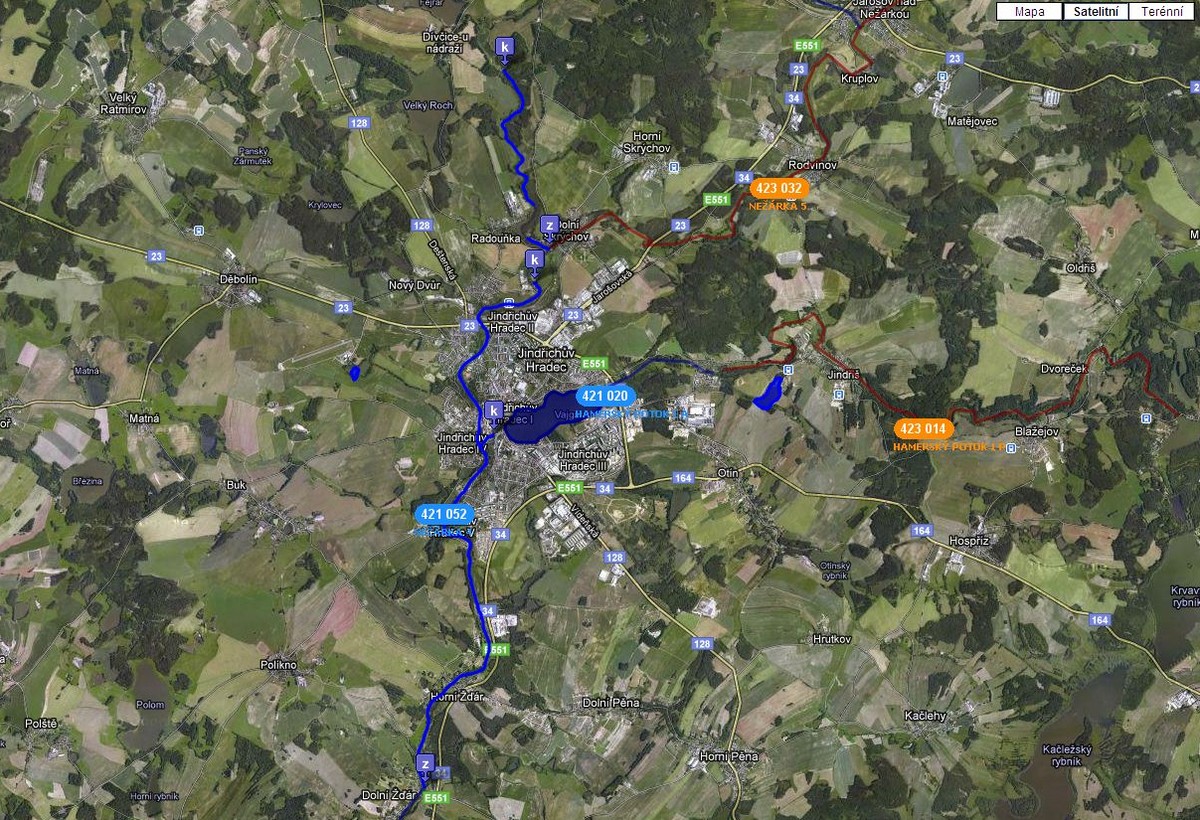Open the blue 421 052 marker
The width and height of the screenshot is (1200, 820).
(444, 514)
